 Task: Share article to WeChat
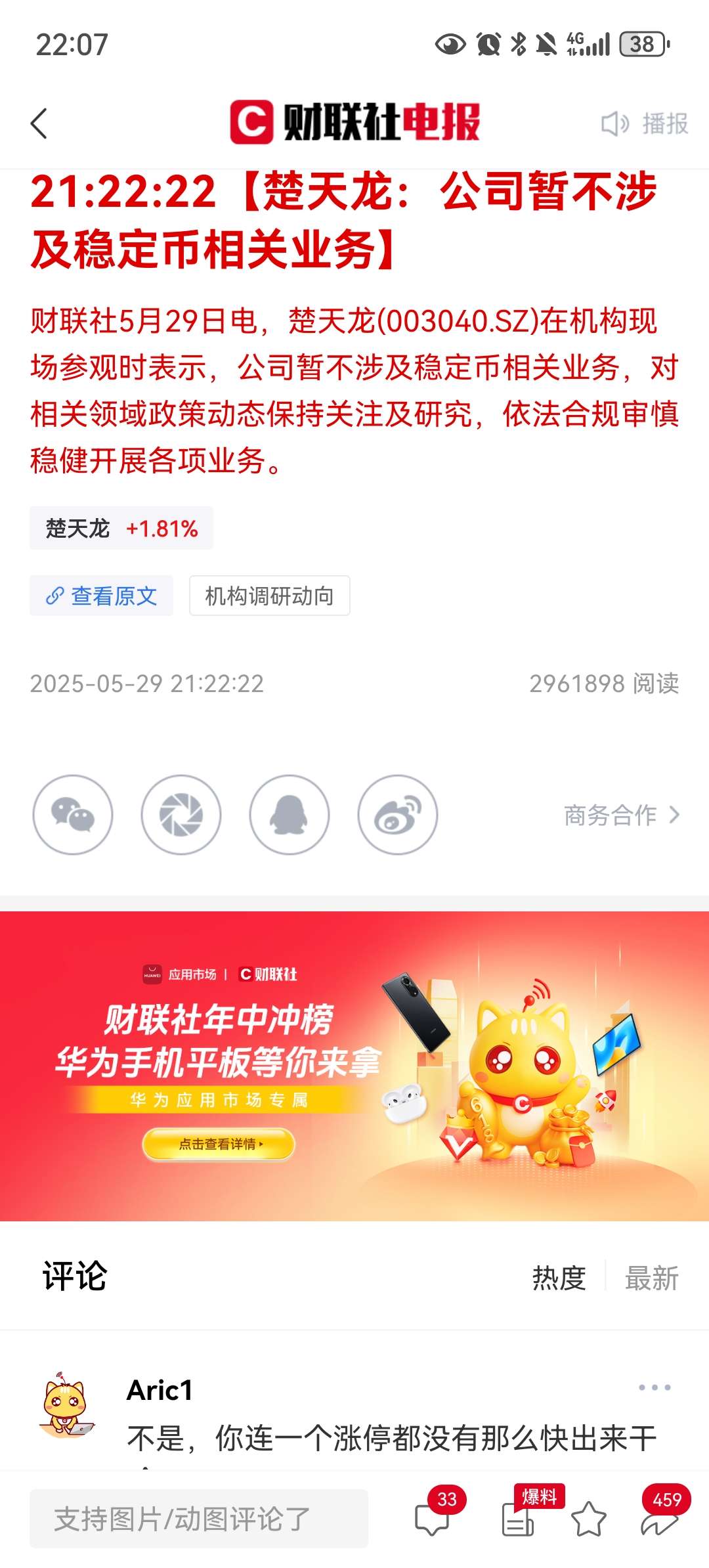tap(73, 815)
